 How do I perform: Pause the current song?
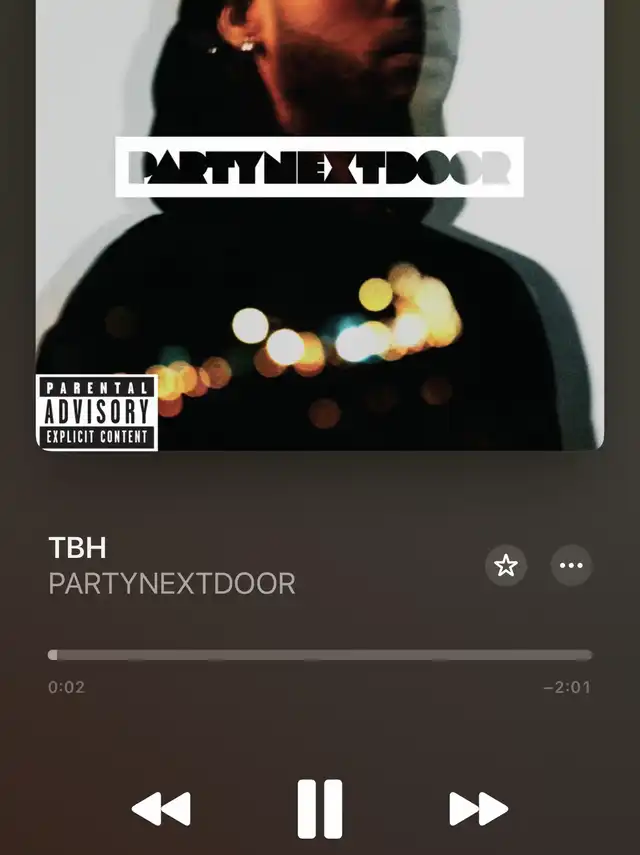320,808
